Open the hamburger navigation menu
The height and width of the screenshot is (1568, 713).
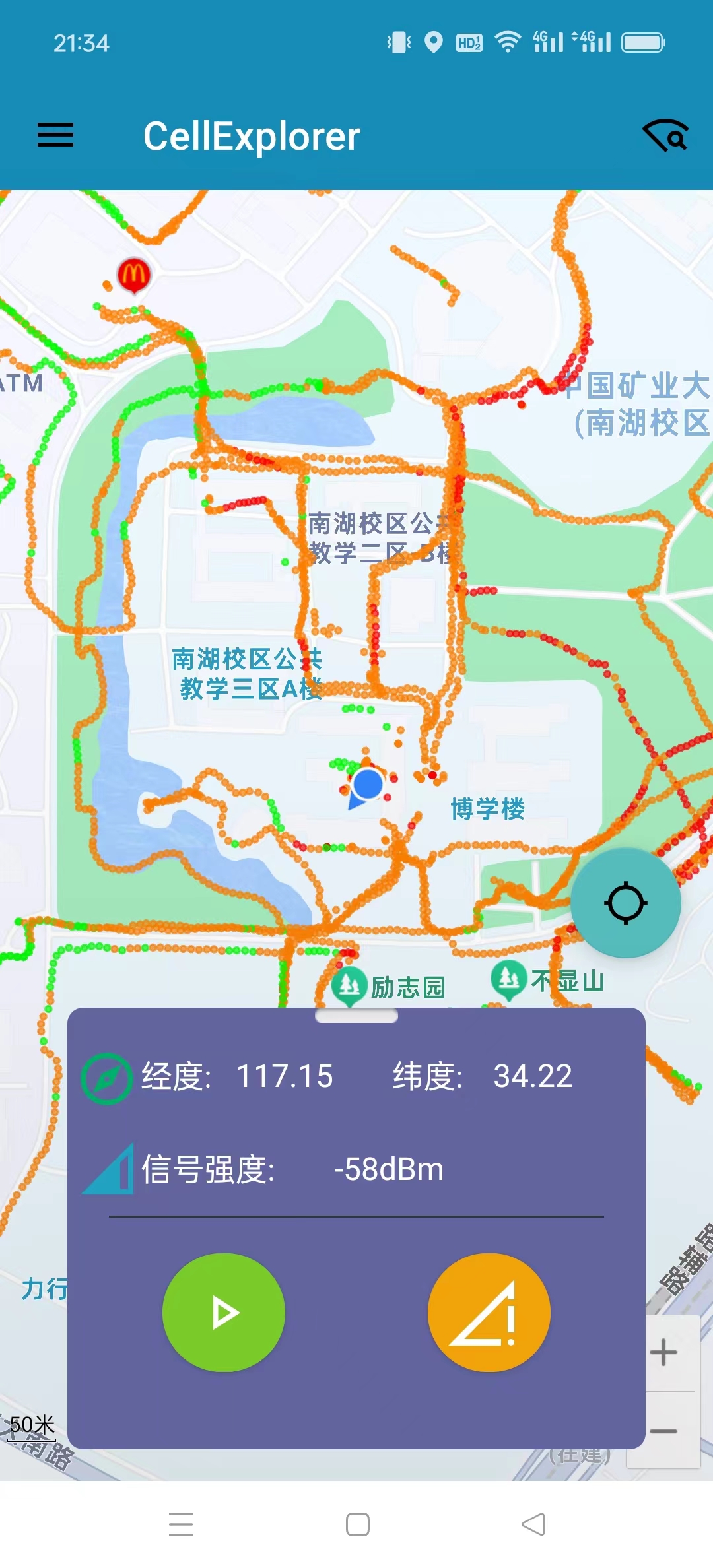click(x=55, y=135)
